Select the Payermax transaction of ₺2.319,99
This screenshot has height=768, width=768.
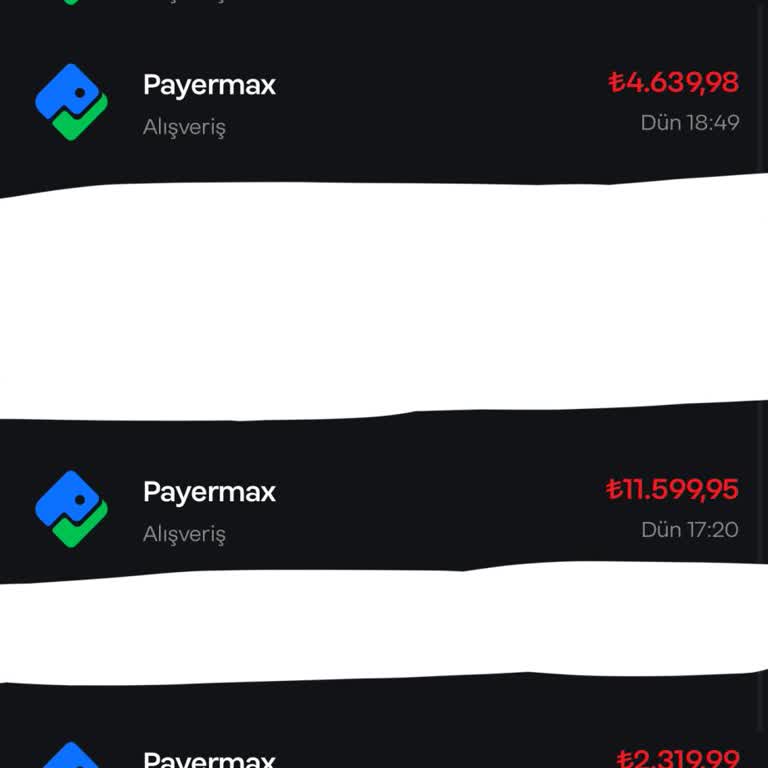point(384,756)
